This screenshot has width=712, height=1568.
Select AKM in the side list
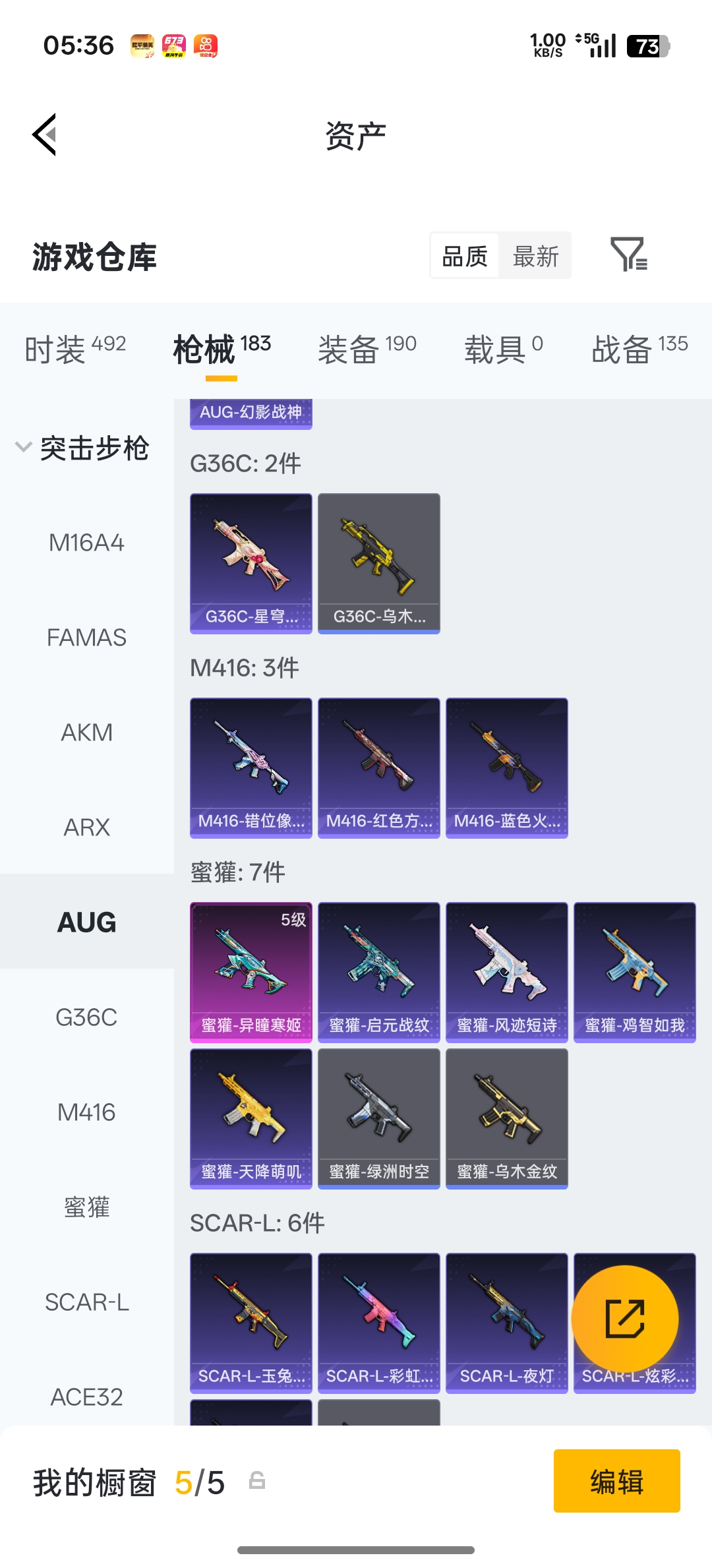[x=86, y=733]
